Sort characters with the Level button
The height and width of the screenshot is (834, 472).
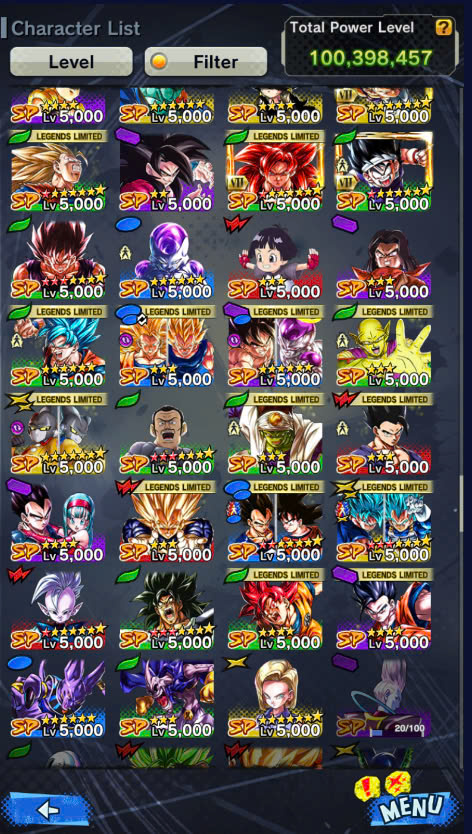coord(71,62)
